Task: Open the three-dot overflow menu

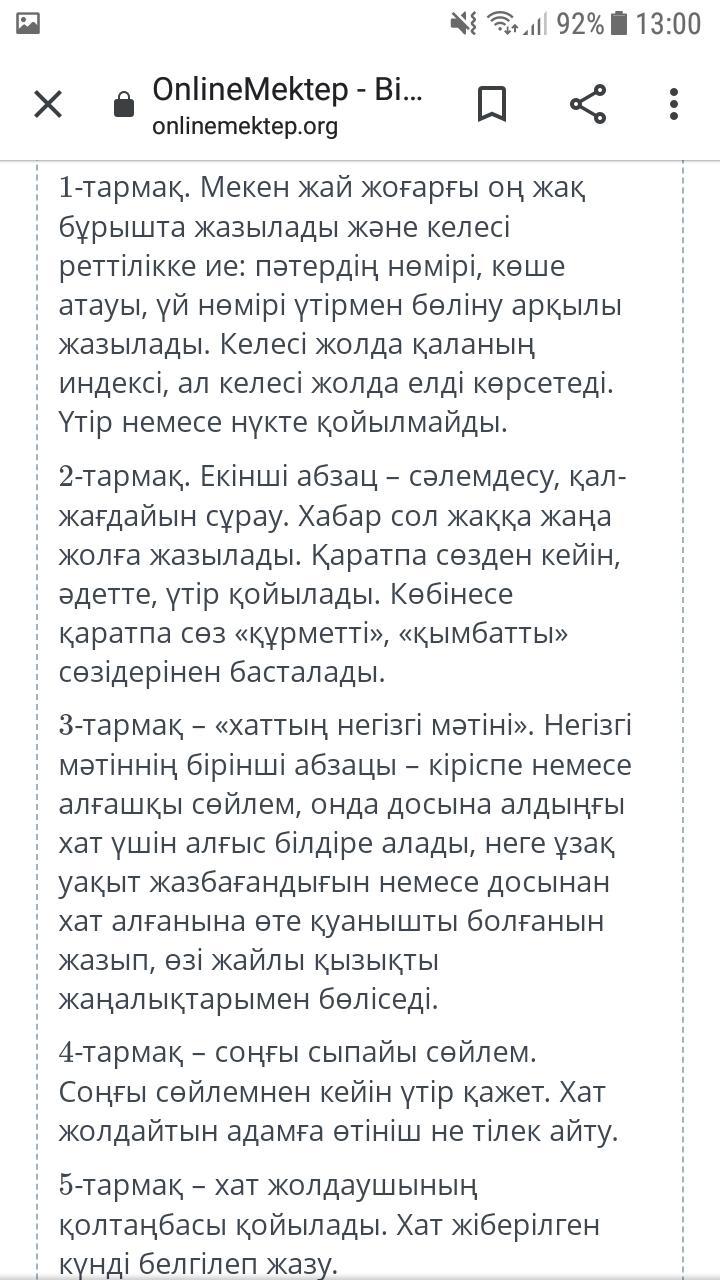Action: (x=674, y=104)
